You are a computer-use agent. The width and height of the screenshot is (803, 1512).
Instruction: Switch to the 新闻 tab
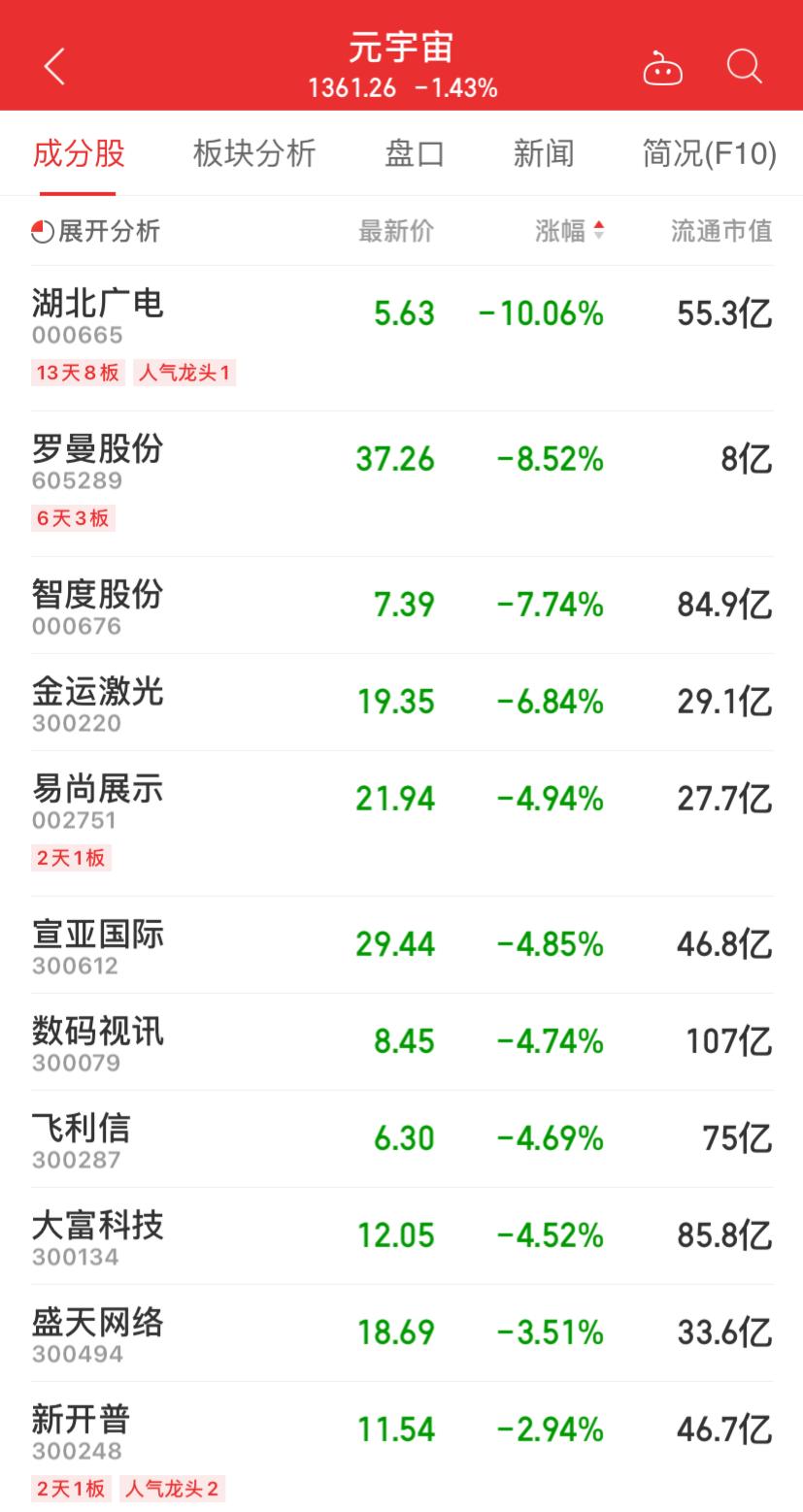544,153
